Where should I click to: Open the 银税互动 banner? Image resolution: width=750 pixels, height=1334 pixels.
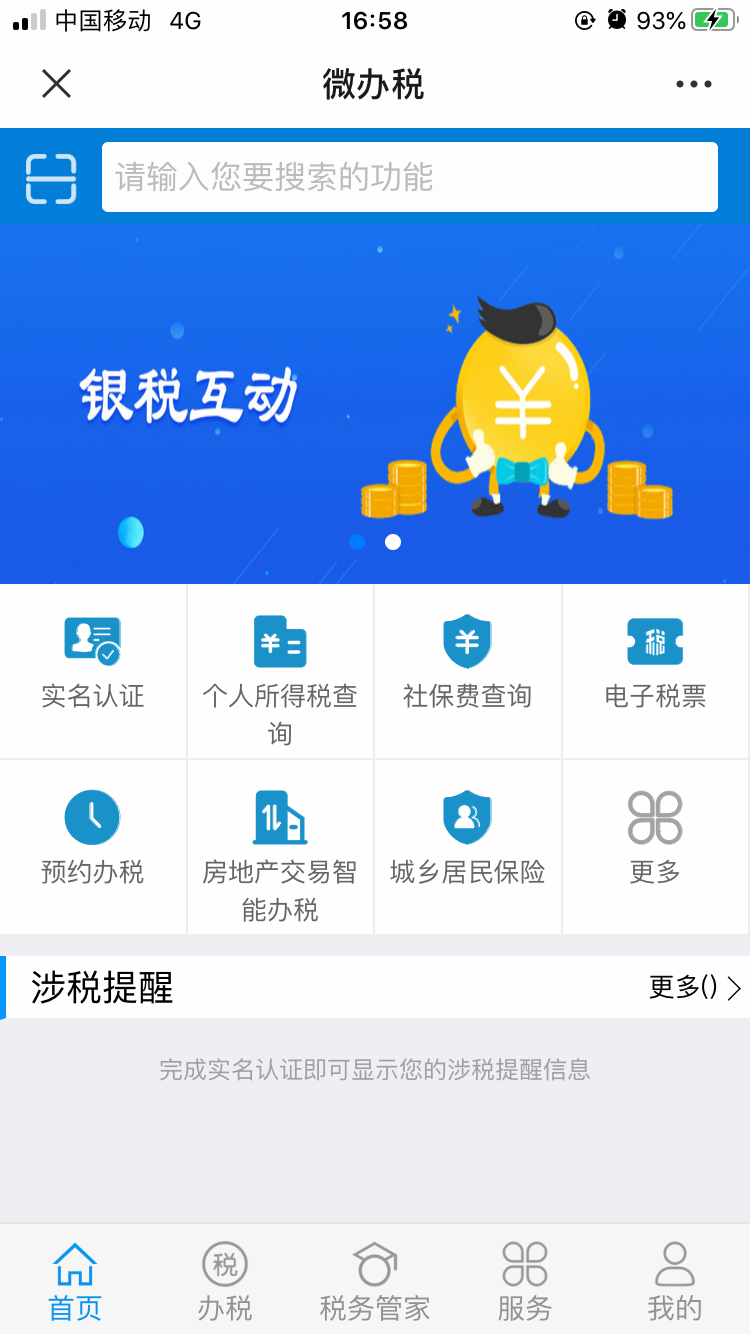click(x=375, y=403)
